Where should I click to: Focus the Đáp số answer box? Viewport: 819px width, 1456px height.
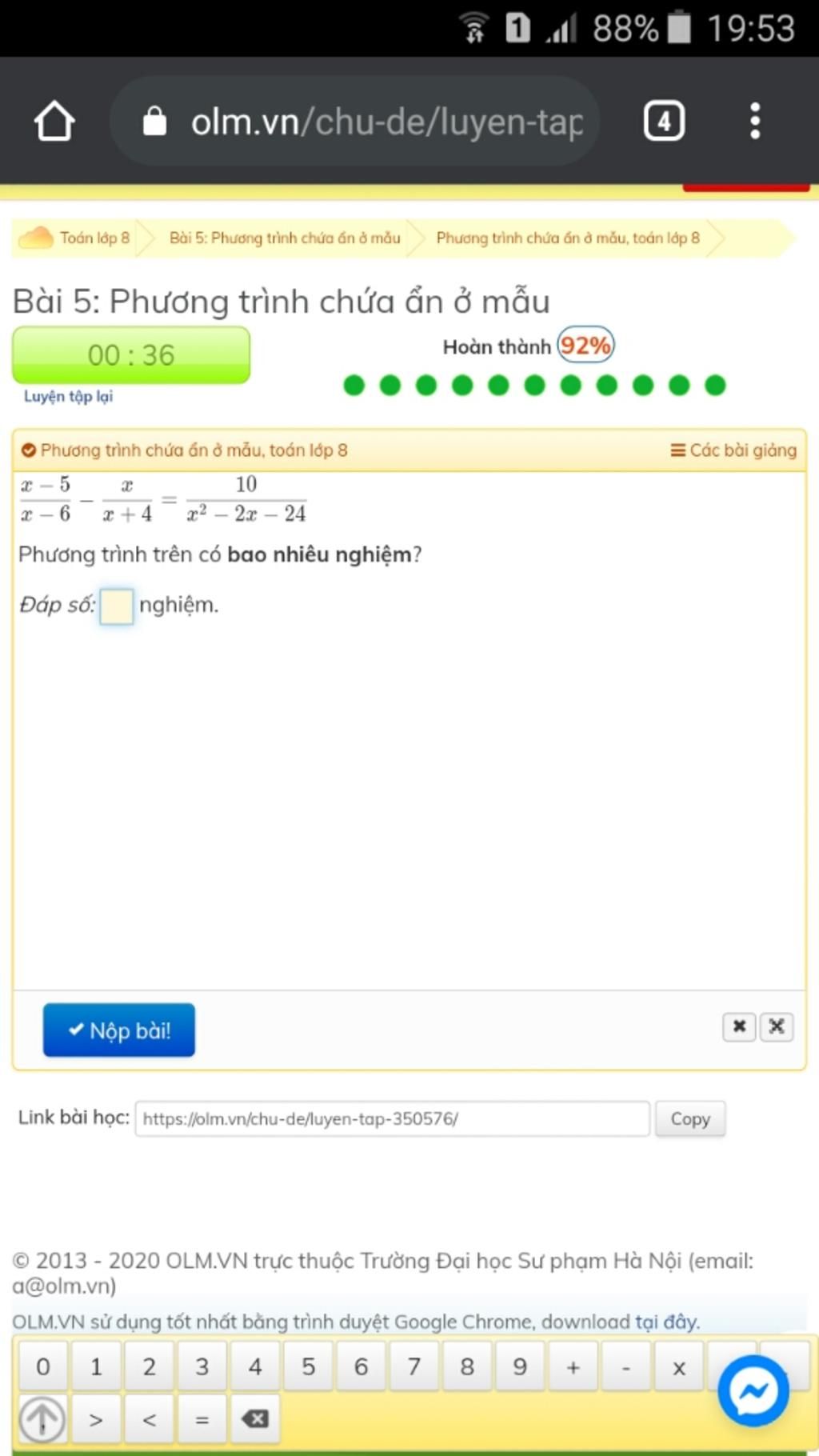pyautogui.click(x=117, y=606)
